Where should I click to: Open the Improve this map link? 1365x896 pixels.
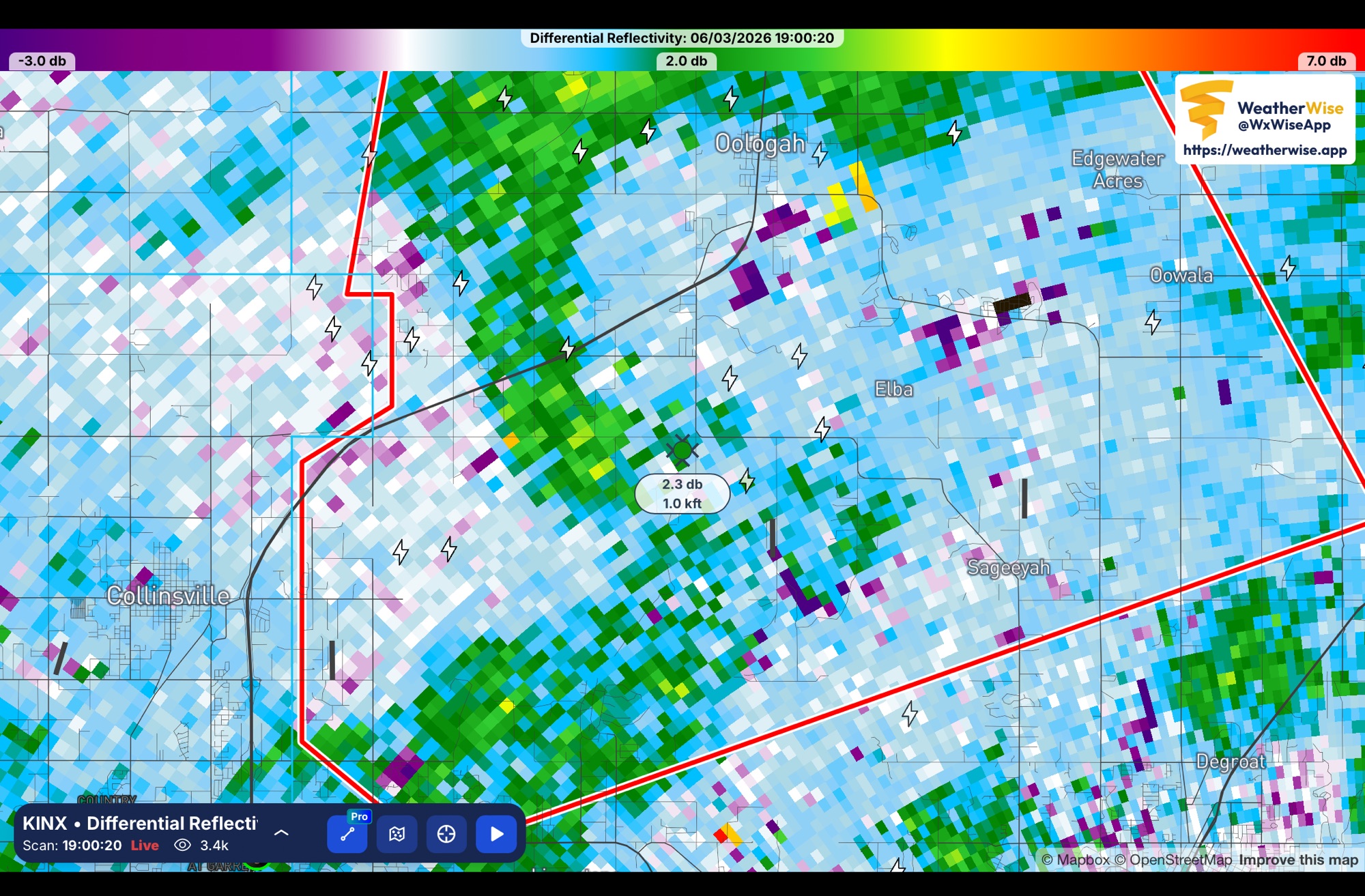[1298, 860]
